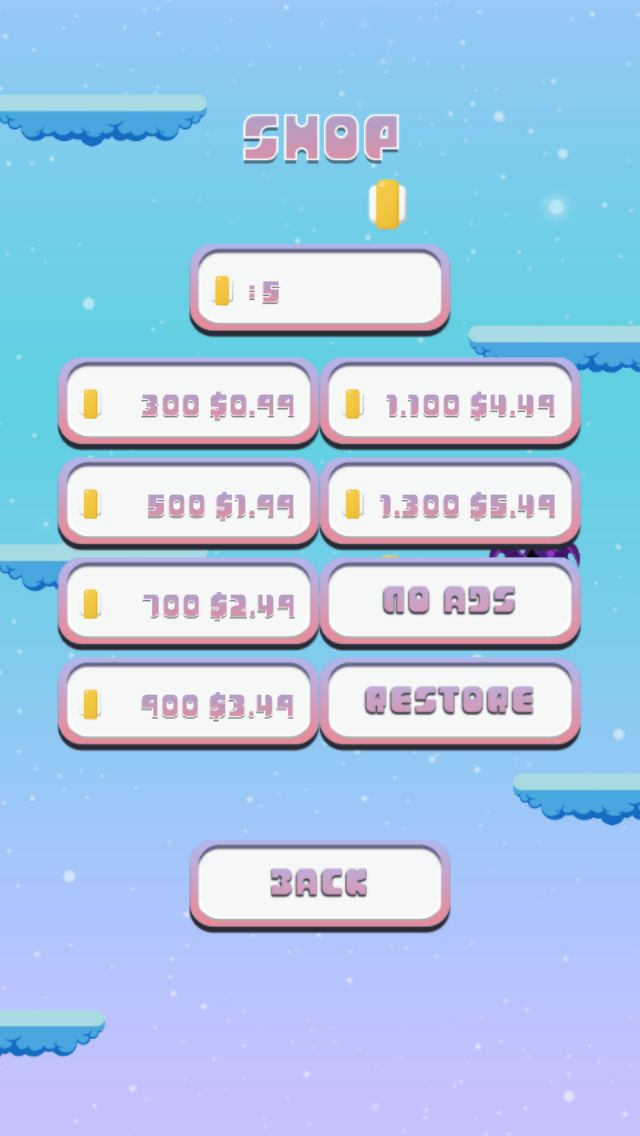The image size is (640, 1136).
Task: Restore previous purchases
Action: (x=450, y=702)
